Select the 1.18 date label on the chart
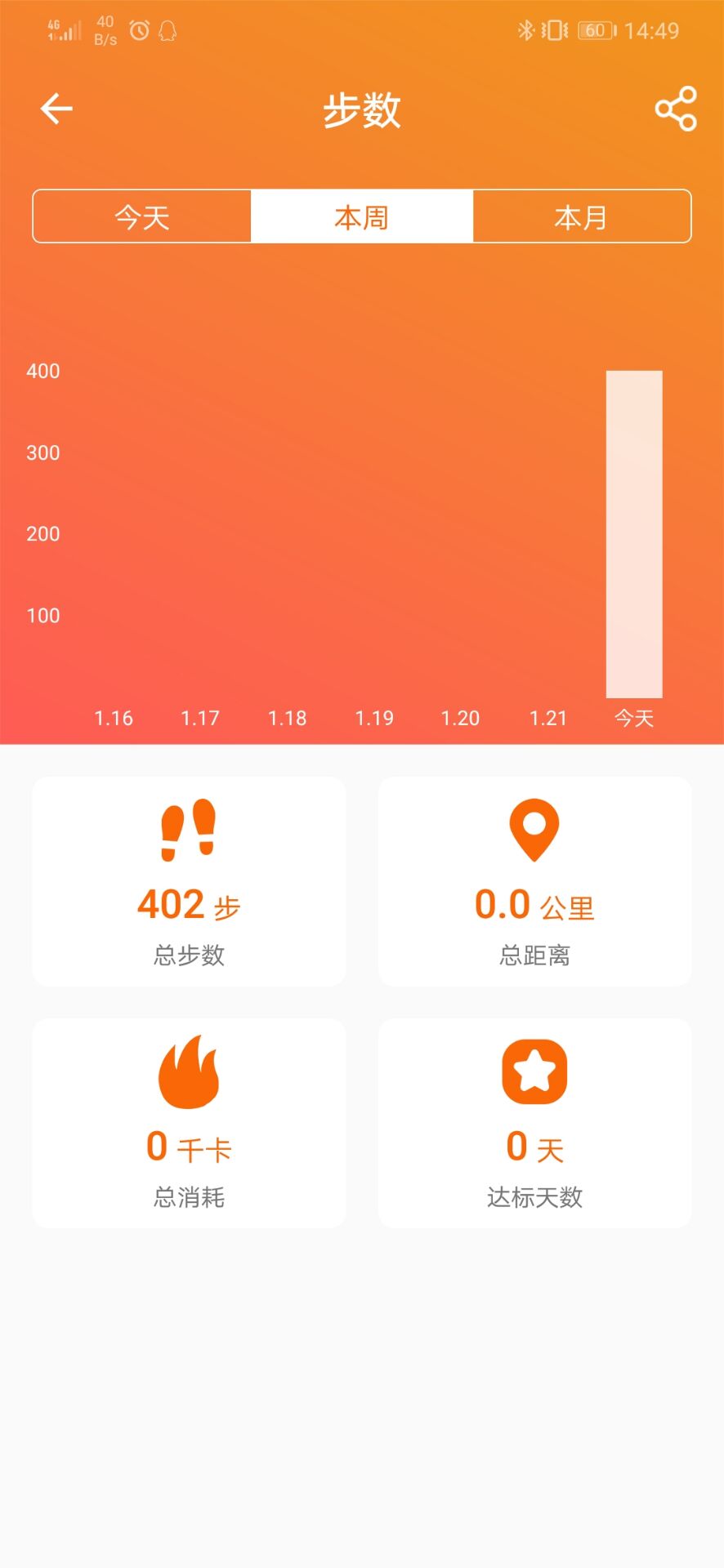724x1568 pixels. 287,718
